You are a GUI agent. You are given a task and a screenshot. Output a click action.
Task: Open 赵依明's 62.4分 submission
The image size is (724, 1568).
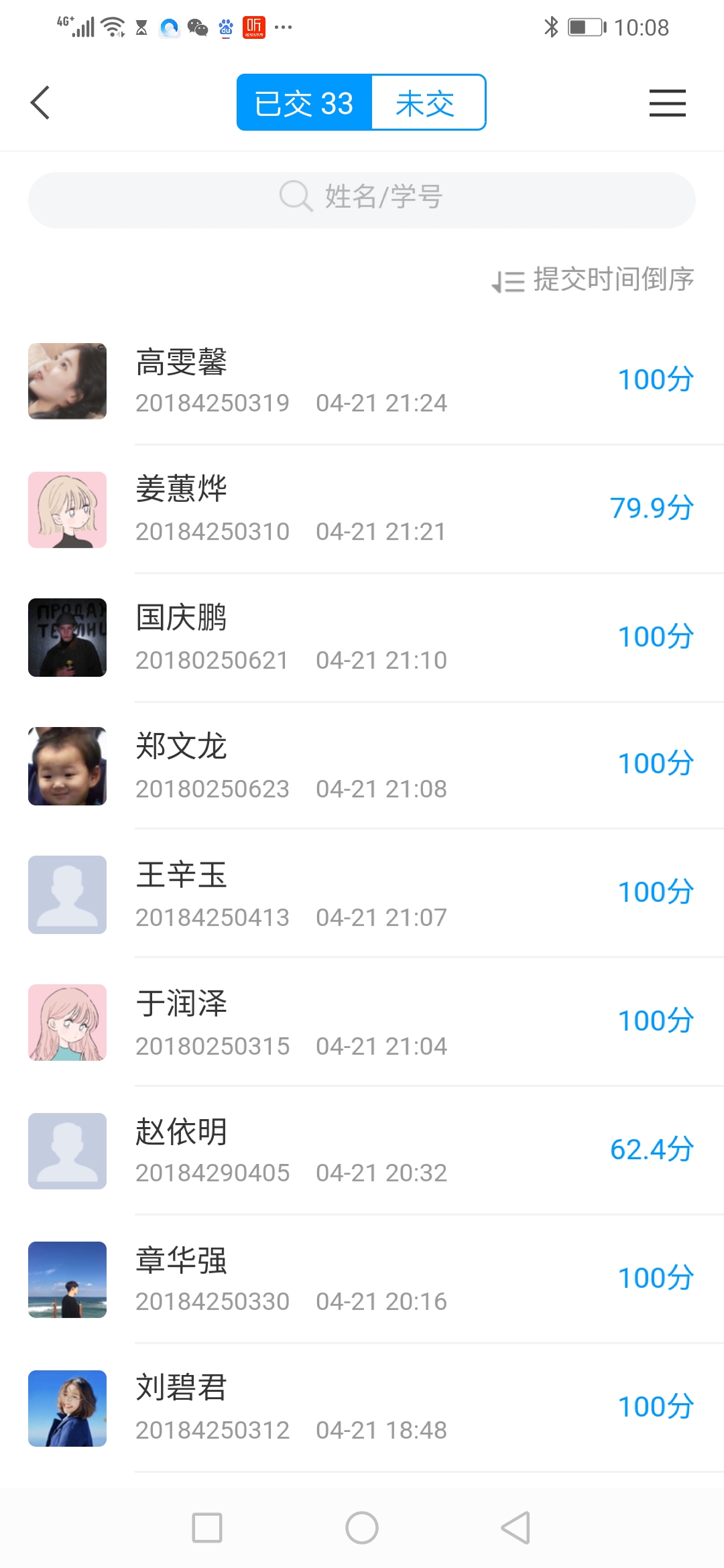(362, 1151)
